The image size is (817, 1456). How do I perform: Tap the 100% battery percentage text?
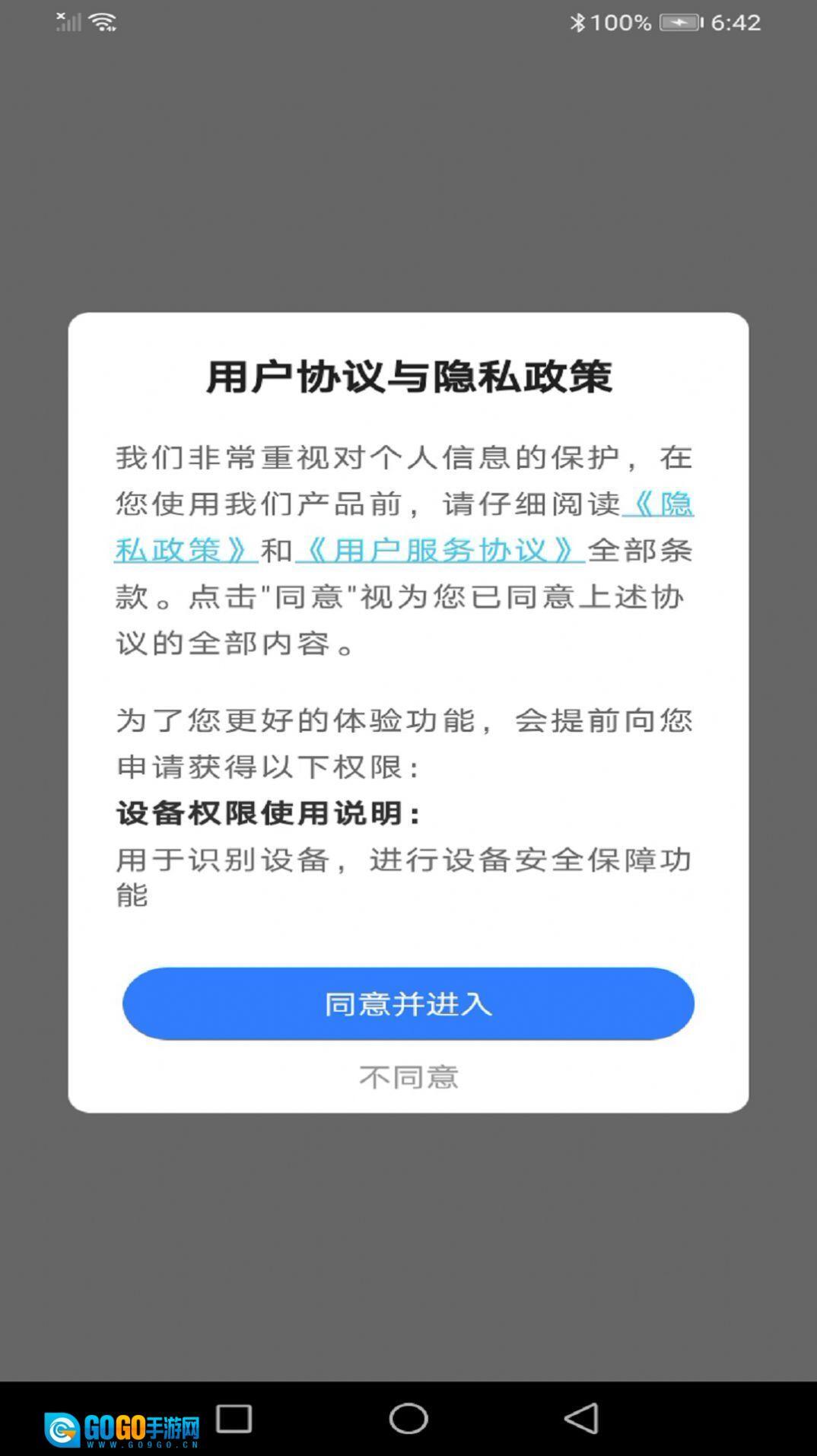coord(620,23)
